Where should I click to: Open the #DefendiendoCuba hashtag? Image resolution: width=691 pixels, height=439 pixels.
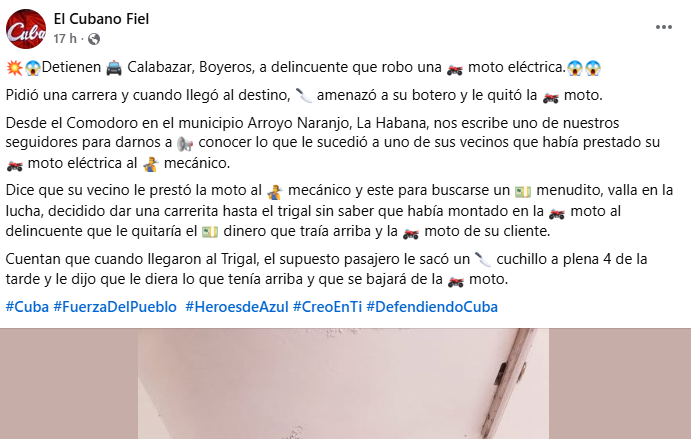point(432,306)
